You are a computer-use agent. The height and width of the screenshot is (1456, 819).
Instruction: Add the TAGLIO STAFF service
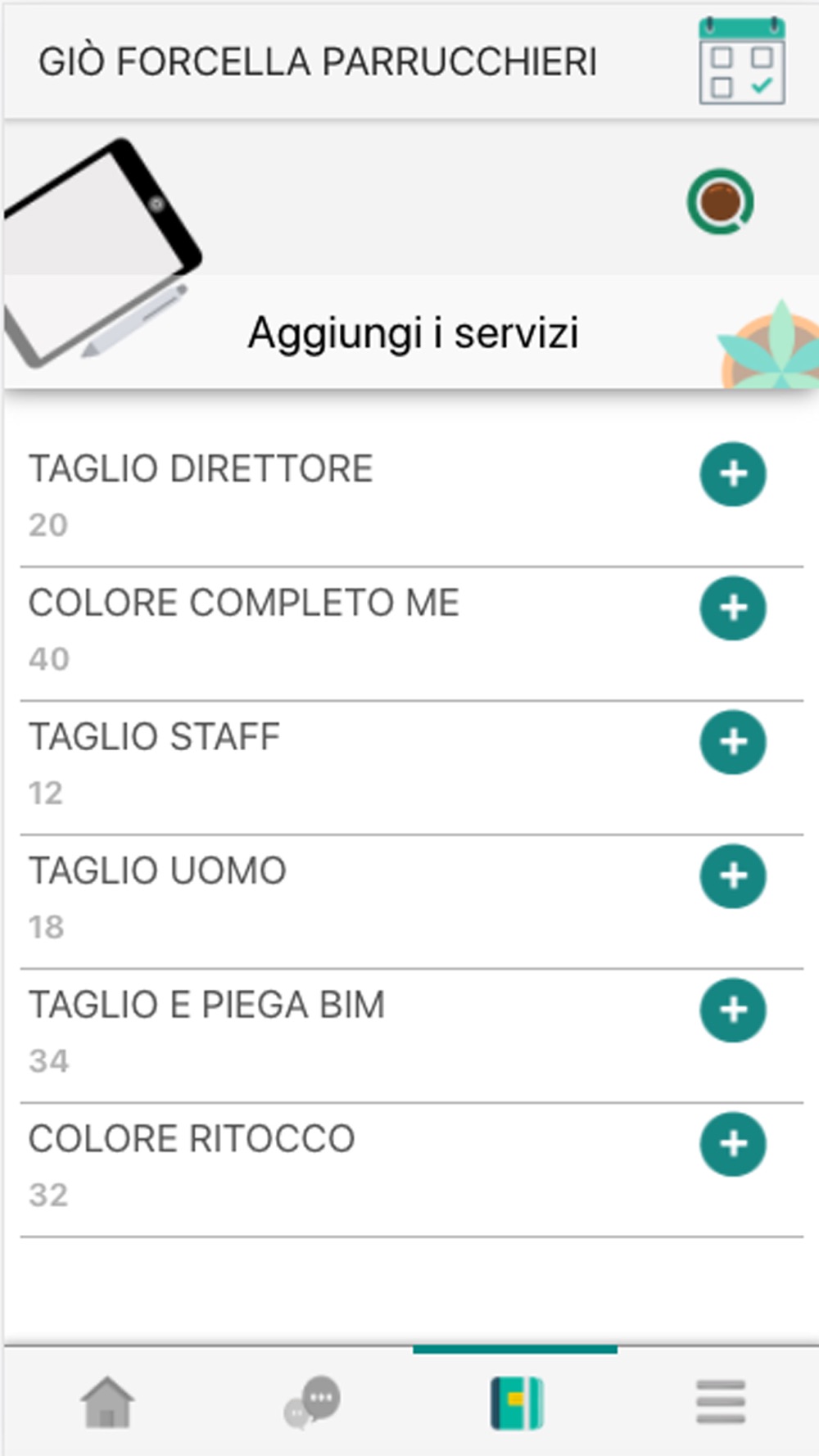[733, 742]
